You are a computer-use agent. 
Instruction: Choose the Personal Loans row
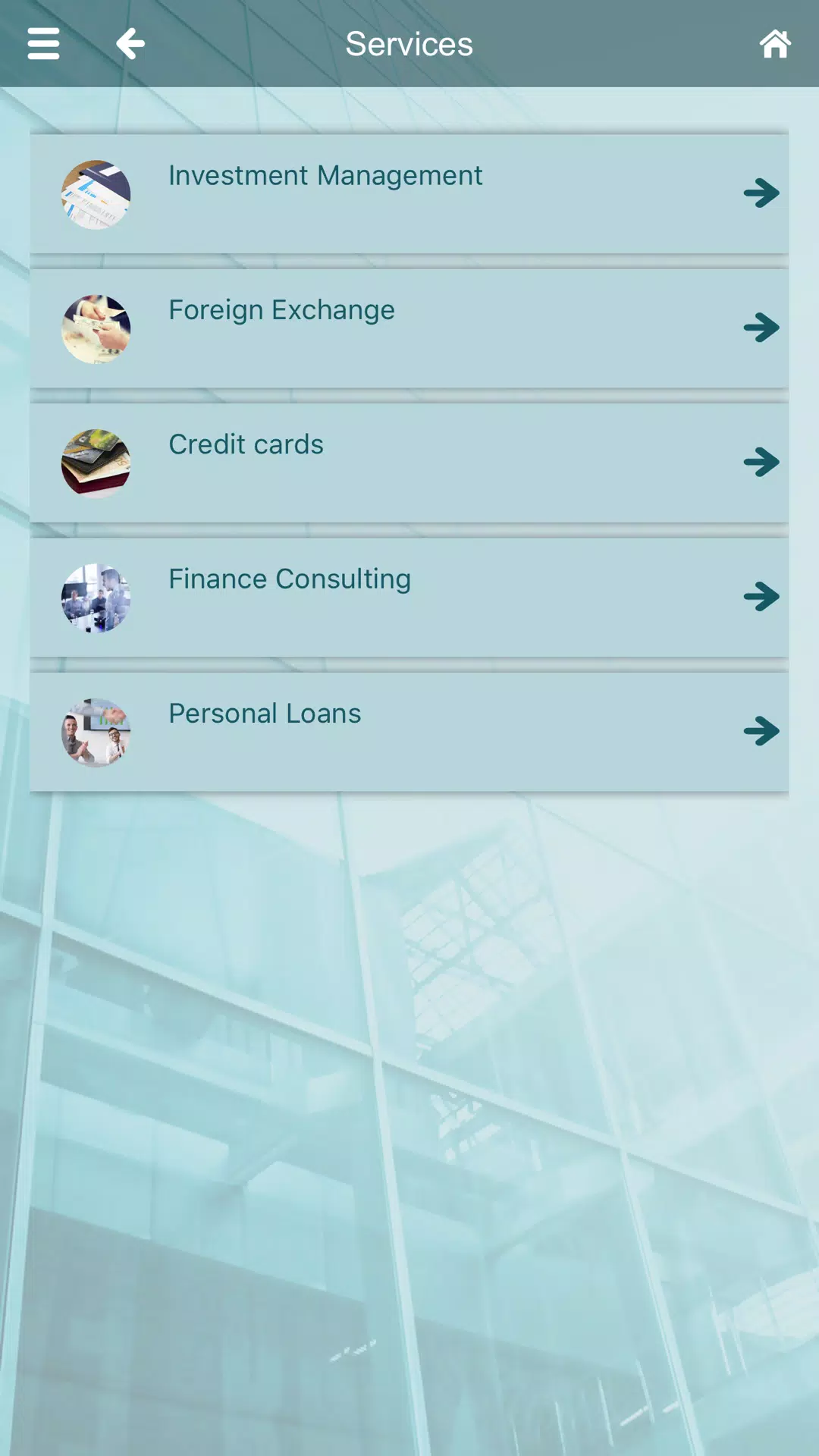click(409, 731)
